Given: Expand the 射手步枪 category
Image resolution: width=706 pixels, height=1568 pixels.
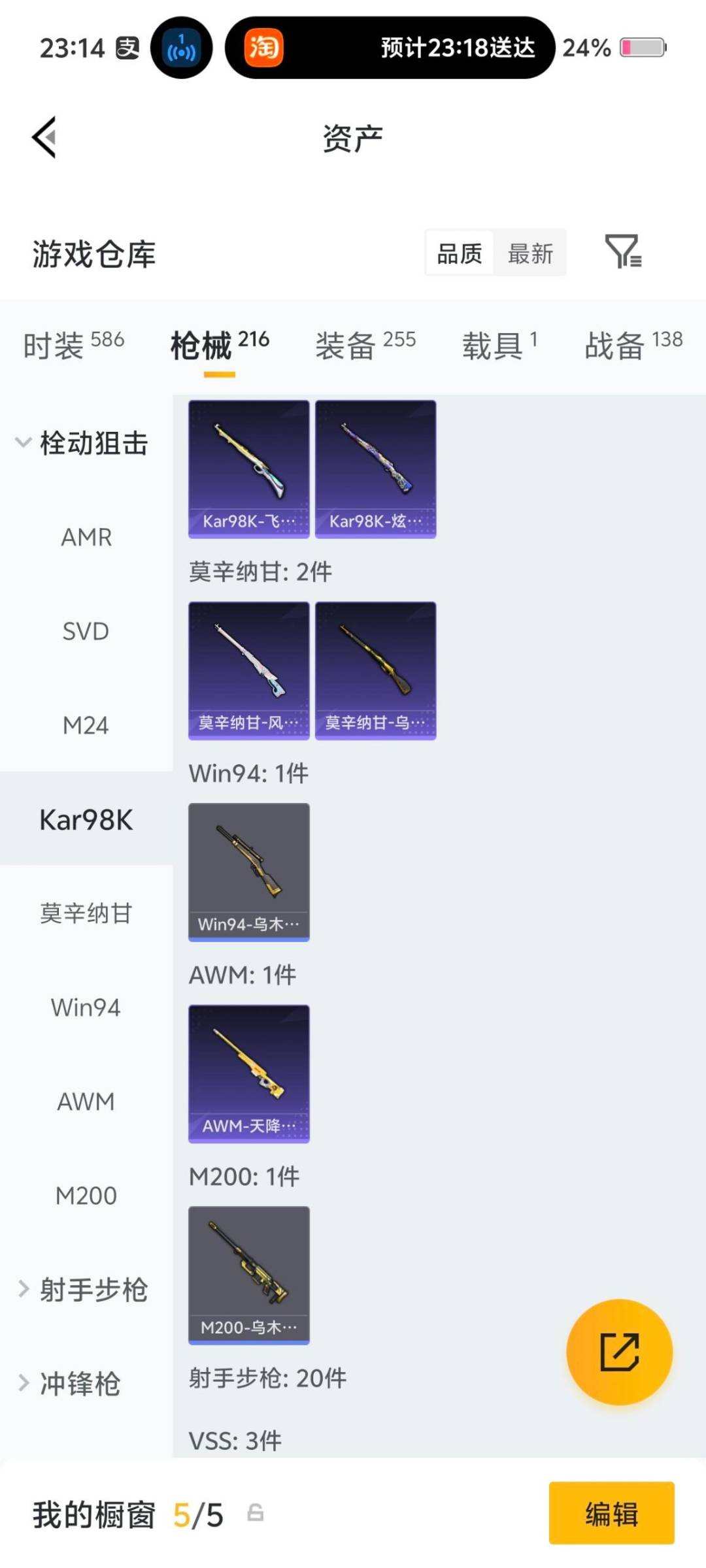Looking at the screenshot, I should click(x=90, y=1288).
